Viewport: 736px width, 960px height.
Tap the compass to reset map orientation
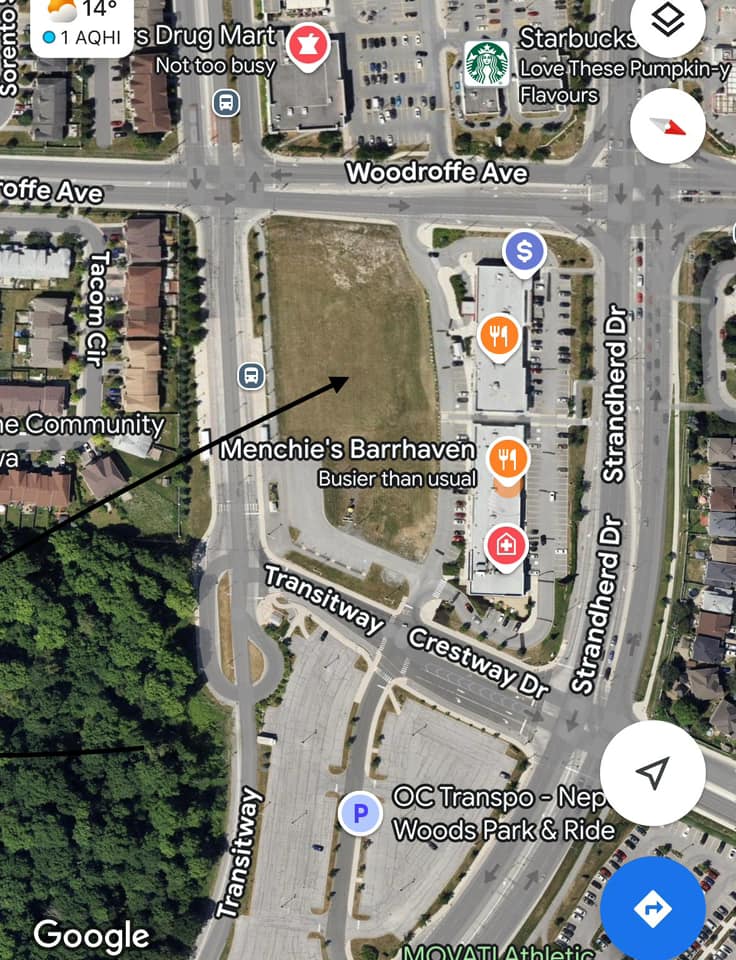pyautogui.click(x=668, y=126)
